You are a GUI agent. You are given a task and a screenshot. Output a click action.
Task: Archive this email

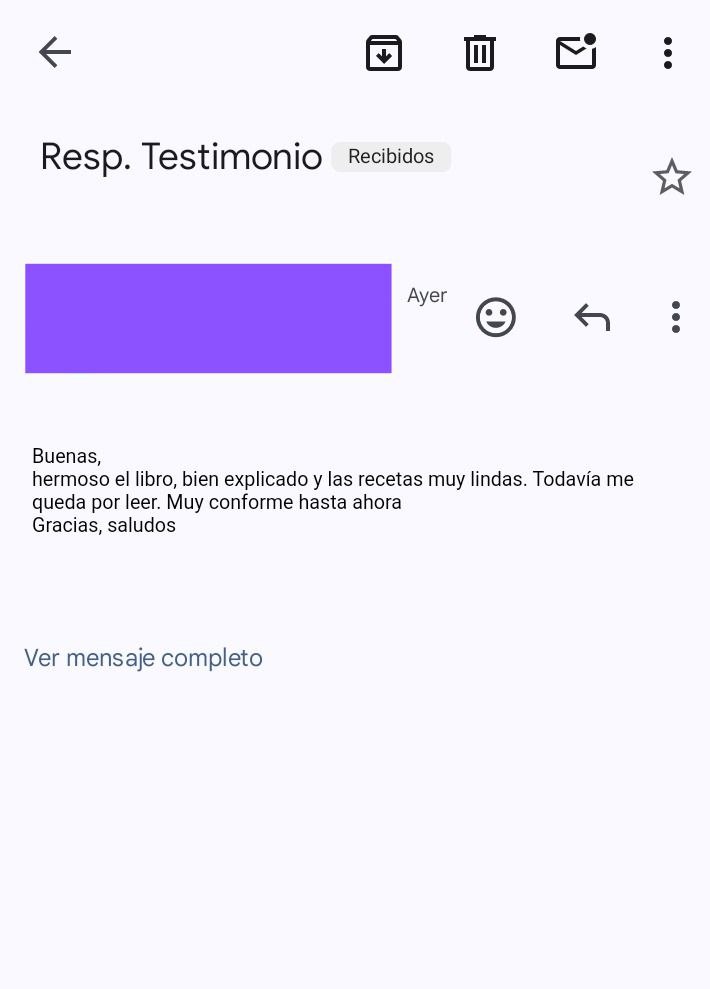pyautogui.click(x=384, y=53)
